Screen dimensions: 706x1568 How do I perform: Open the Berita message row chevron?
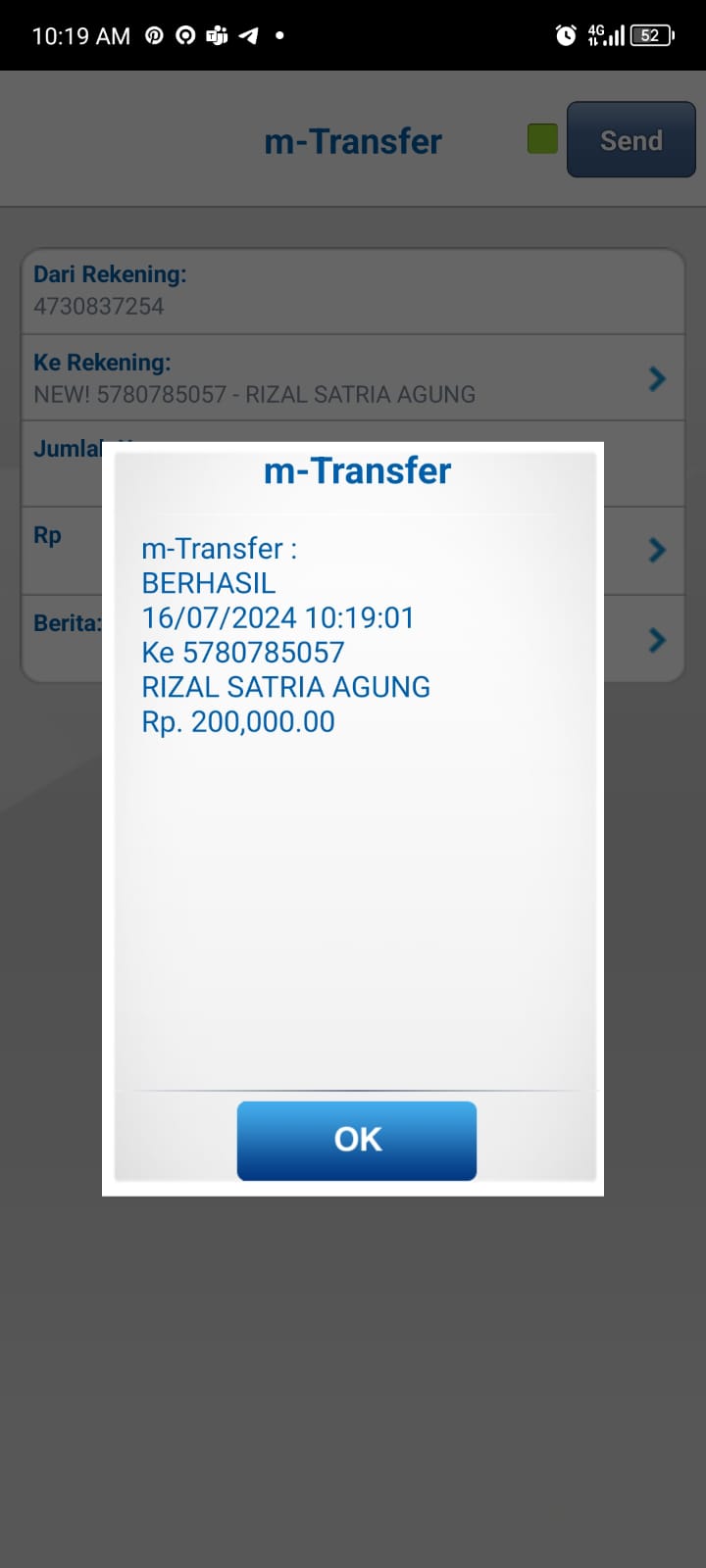tap(656, 640)
